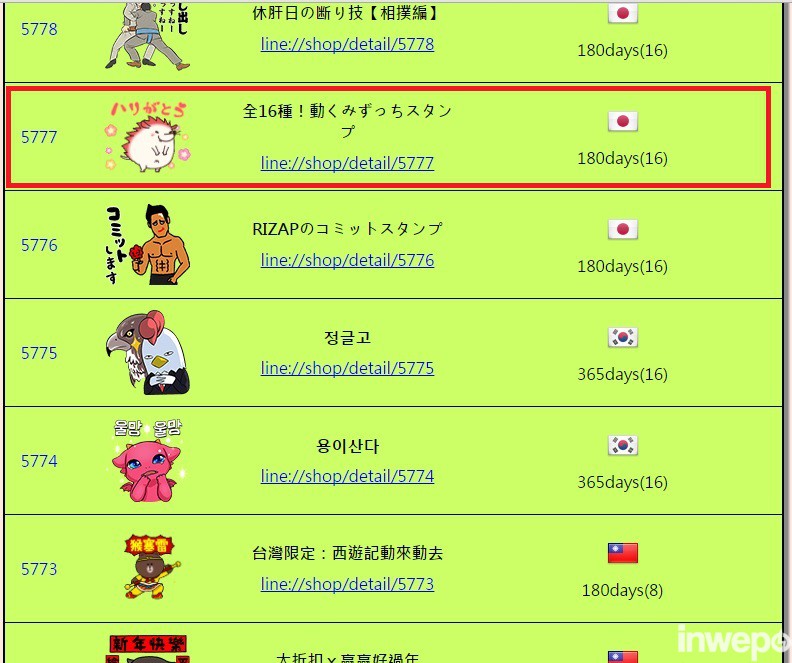The image size is (792, 663).
Task: Open link line://shop/detail/5775
Action: [347, 368]
